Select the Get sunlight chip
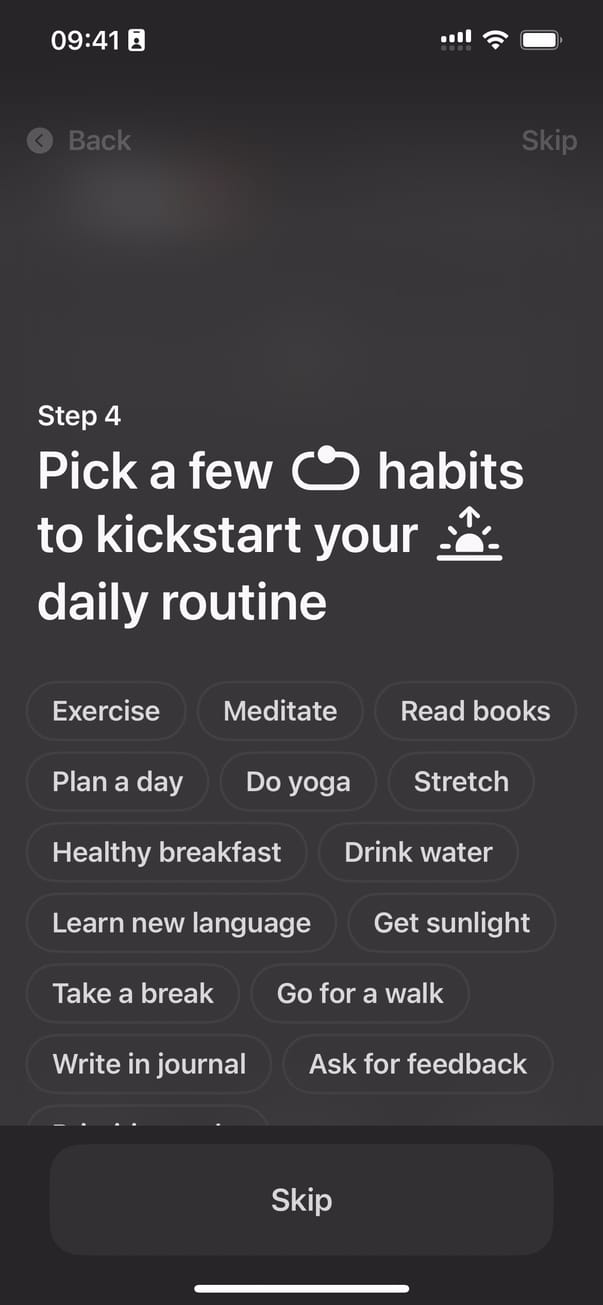Viewport: 603px width, 1305px height. point(452,923)
